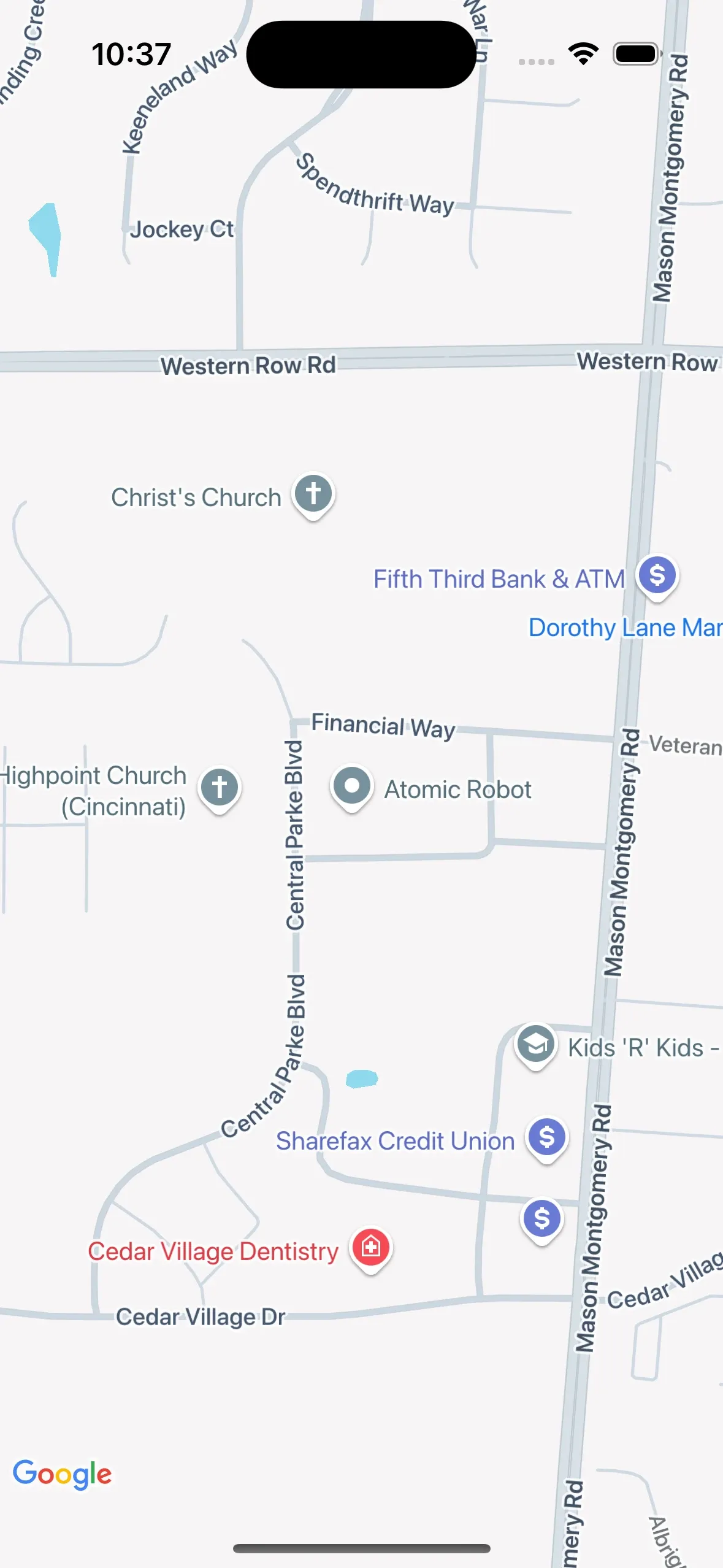Viewport: 723px width, 1568px height.
Task: Select the Dorothy Lane Market label
Action: (625, 628)
